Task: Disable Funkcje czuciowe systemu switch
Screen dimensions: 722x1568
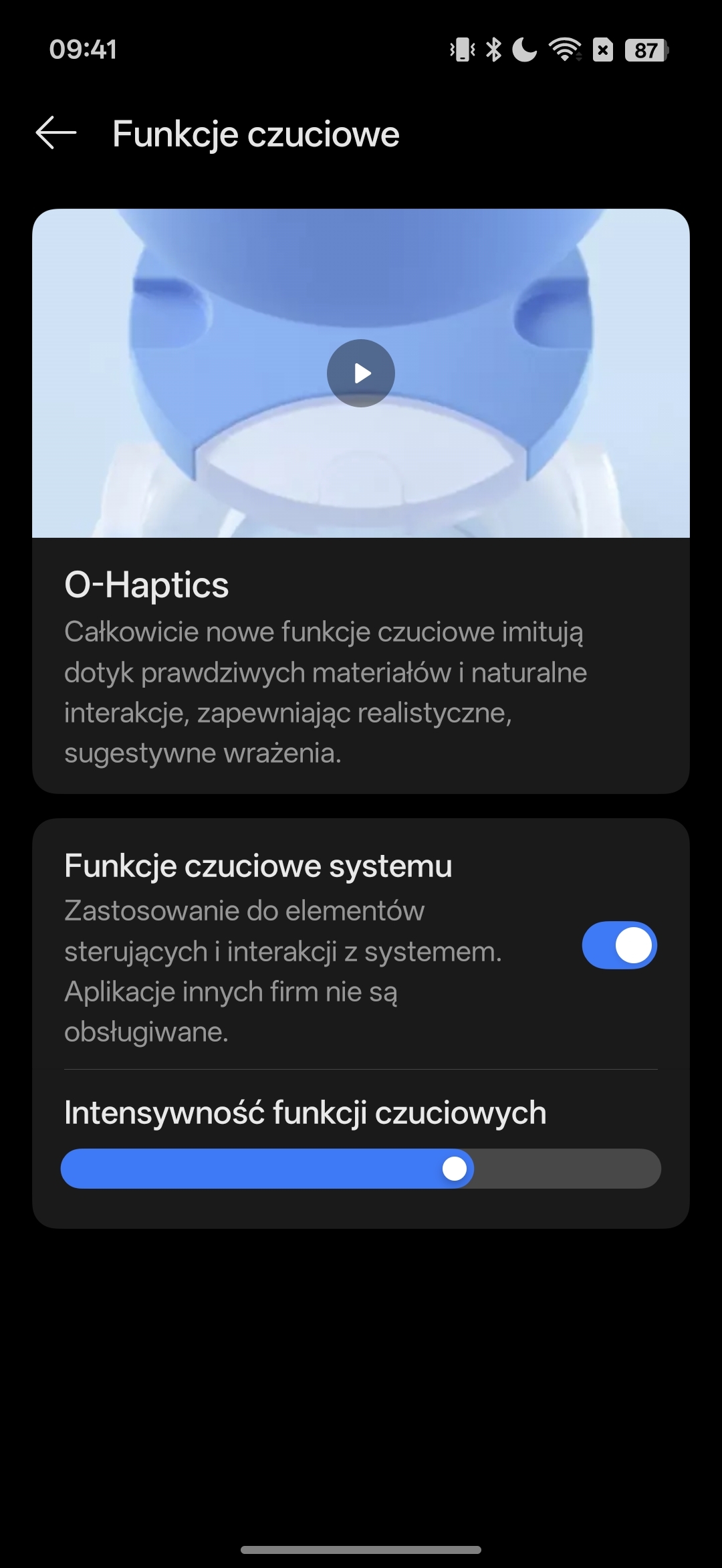Action: tap(619, 945)
